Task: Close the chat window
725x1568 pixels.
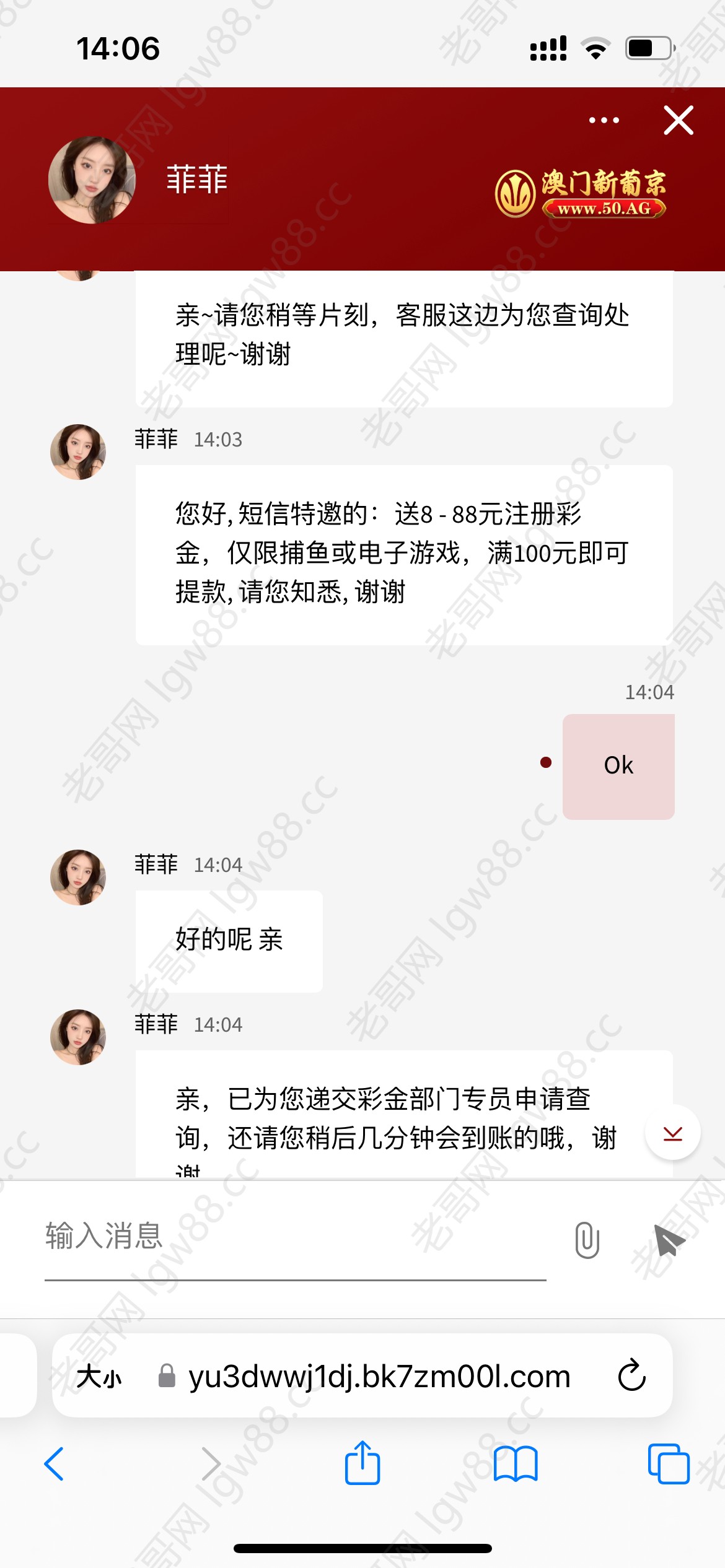Action: (x=679, y=120)
